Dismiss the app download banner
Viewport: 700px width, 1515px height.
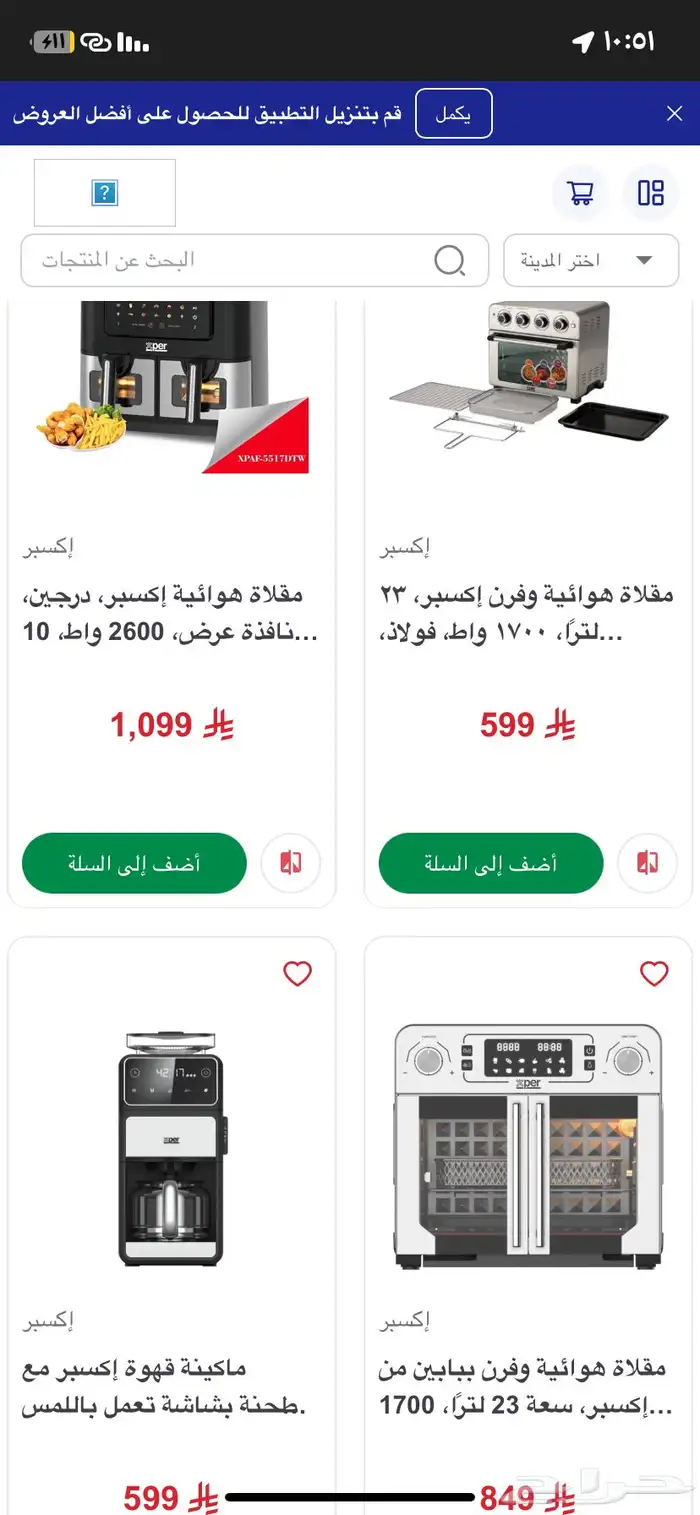tap(674, 113)
